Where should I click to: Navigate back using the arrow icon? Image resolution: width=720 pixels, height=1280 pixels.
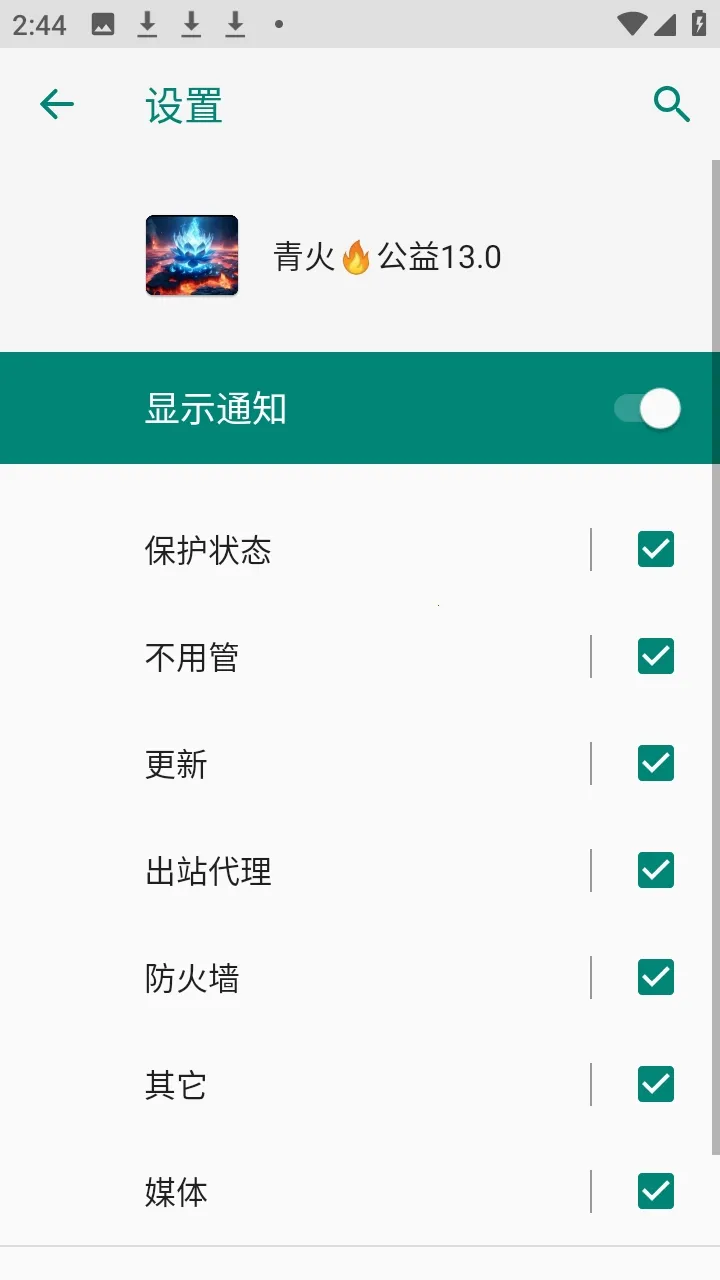tap(56, 104)
